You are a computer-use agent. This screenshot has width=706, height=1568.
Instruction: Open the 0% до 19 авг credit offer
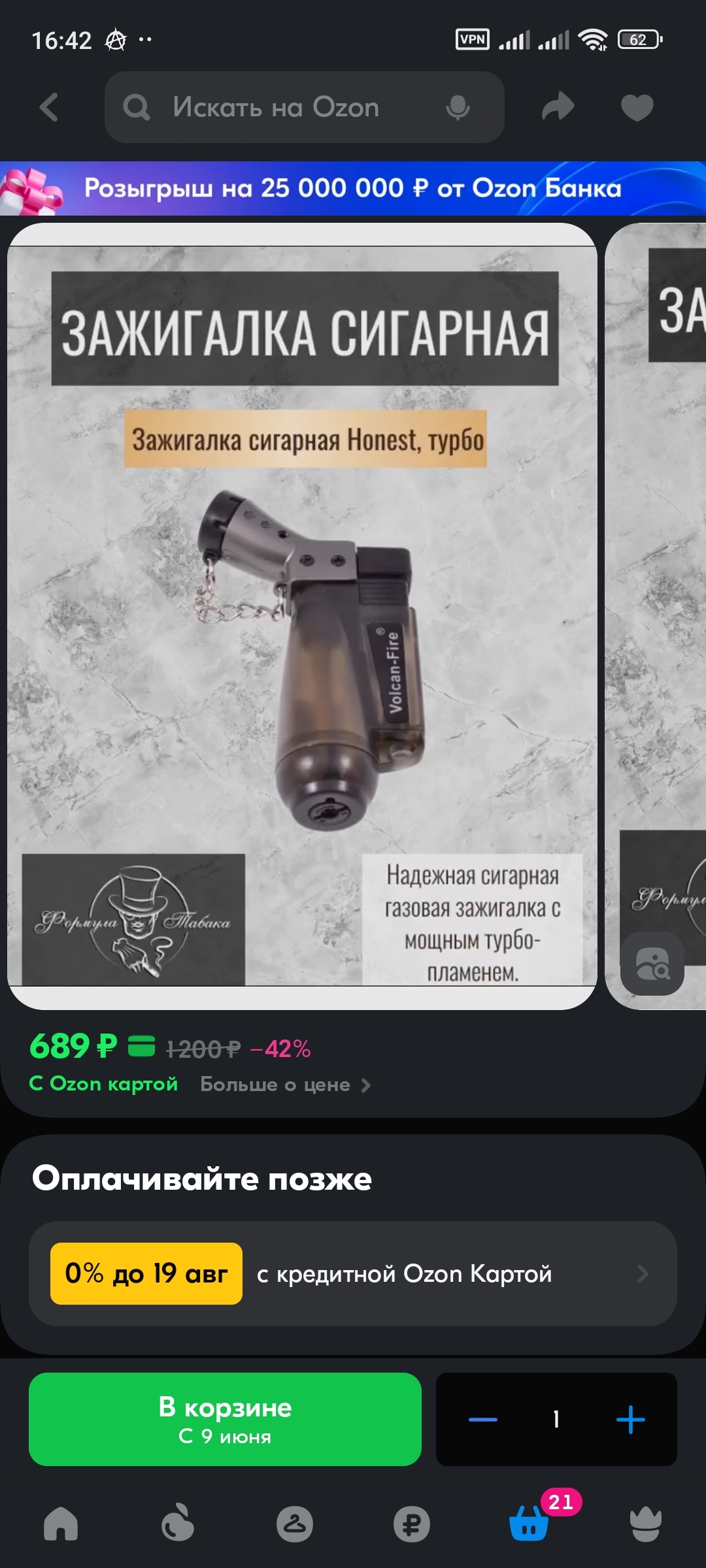pyautogui.click(x=353, y=1273)
